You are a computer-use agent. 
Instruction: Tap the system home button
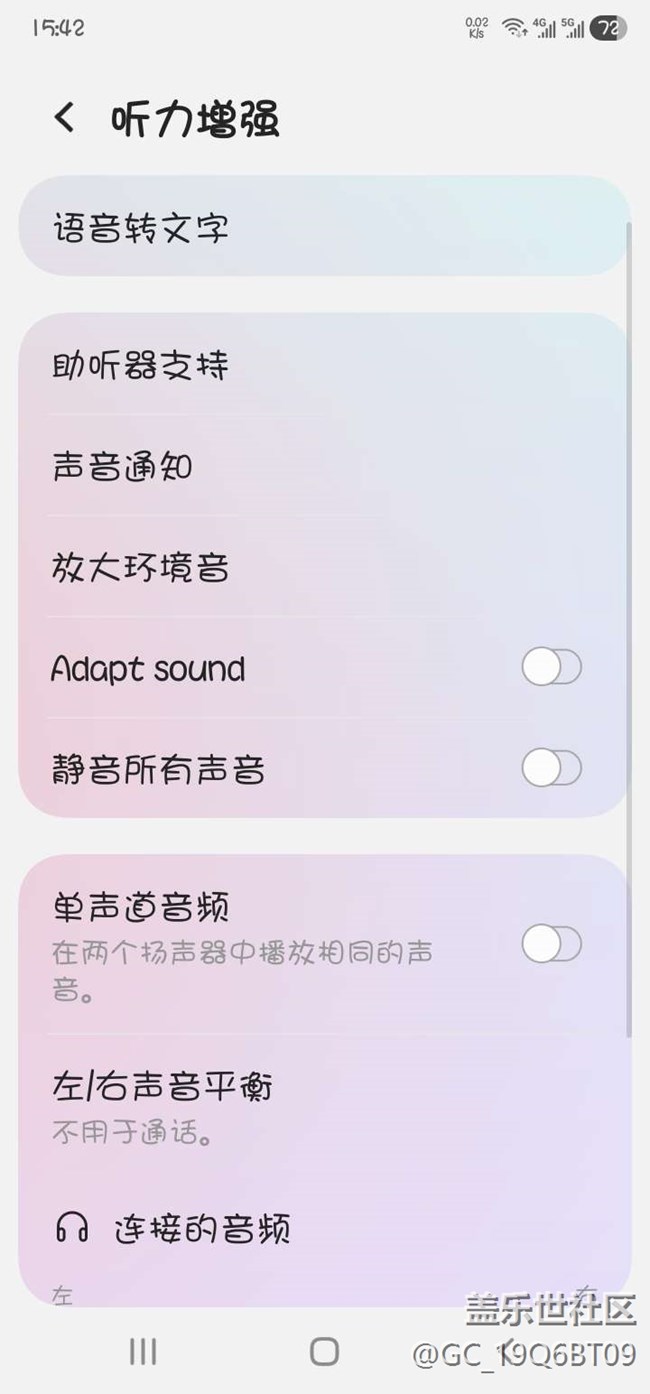[x=324, y=1352]
